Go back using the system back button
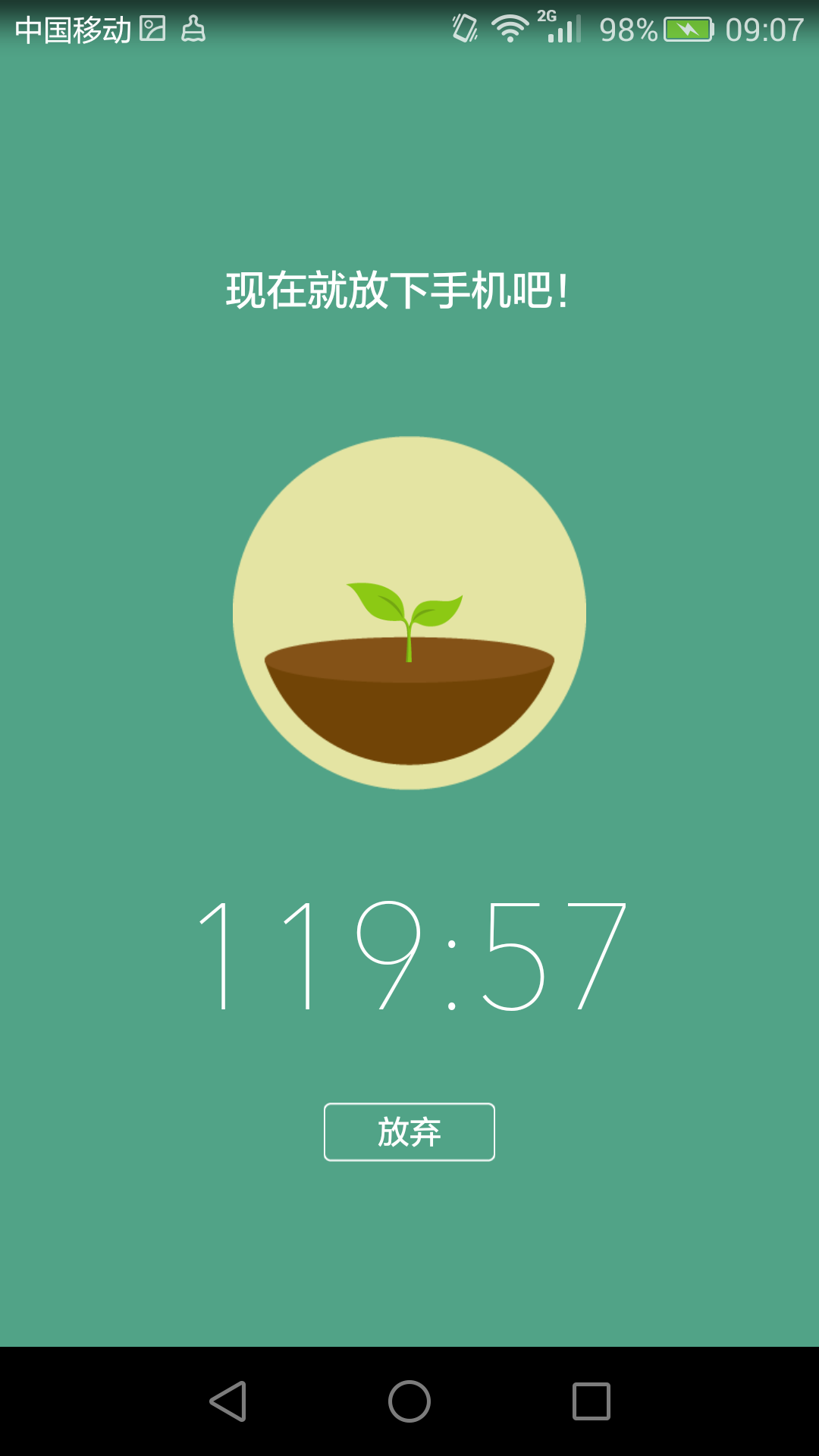 coord(228,1401)
